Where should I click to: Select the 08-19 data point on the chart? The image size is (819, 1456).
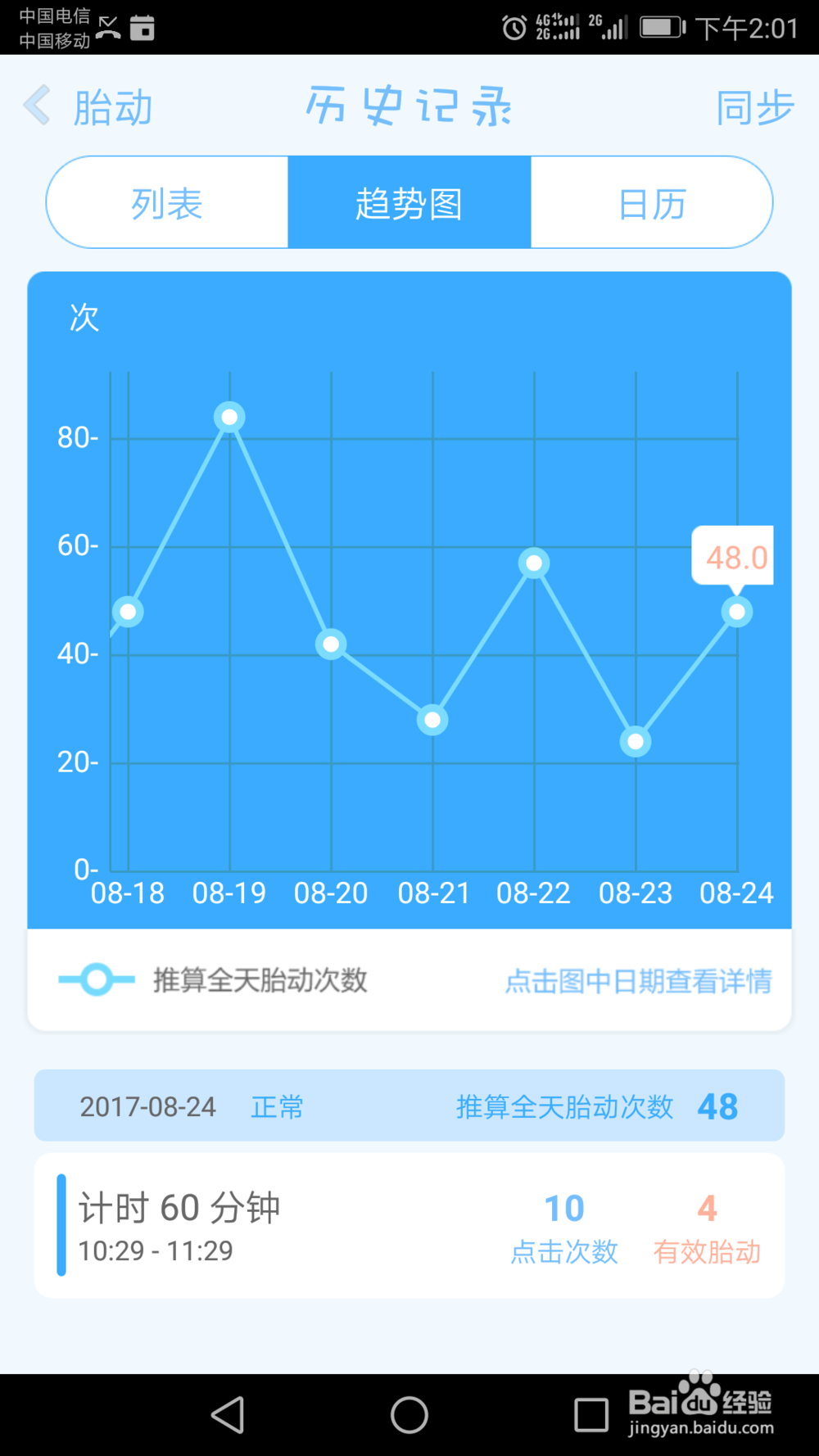pos(230,417)
